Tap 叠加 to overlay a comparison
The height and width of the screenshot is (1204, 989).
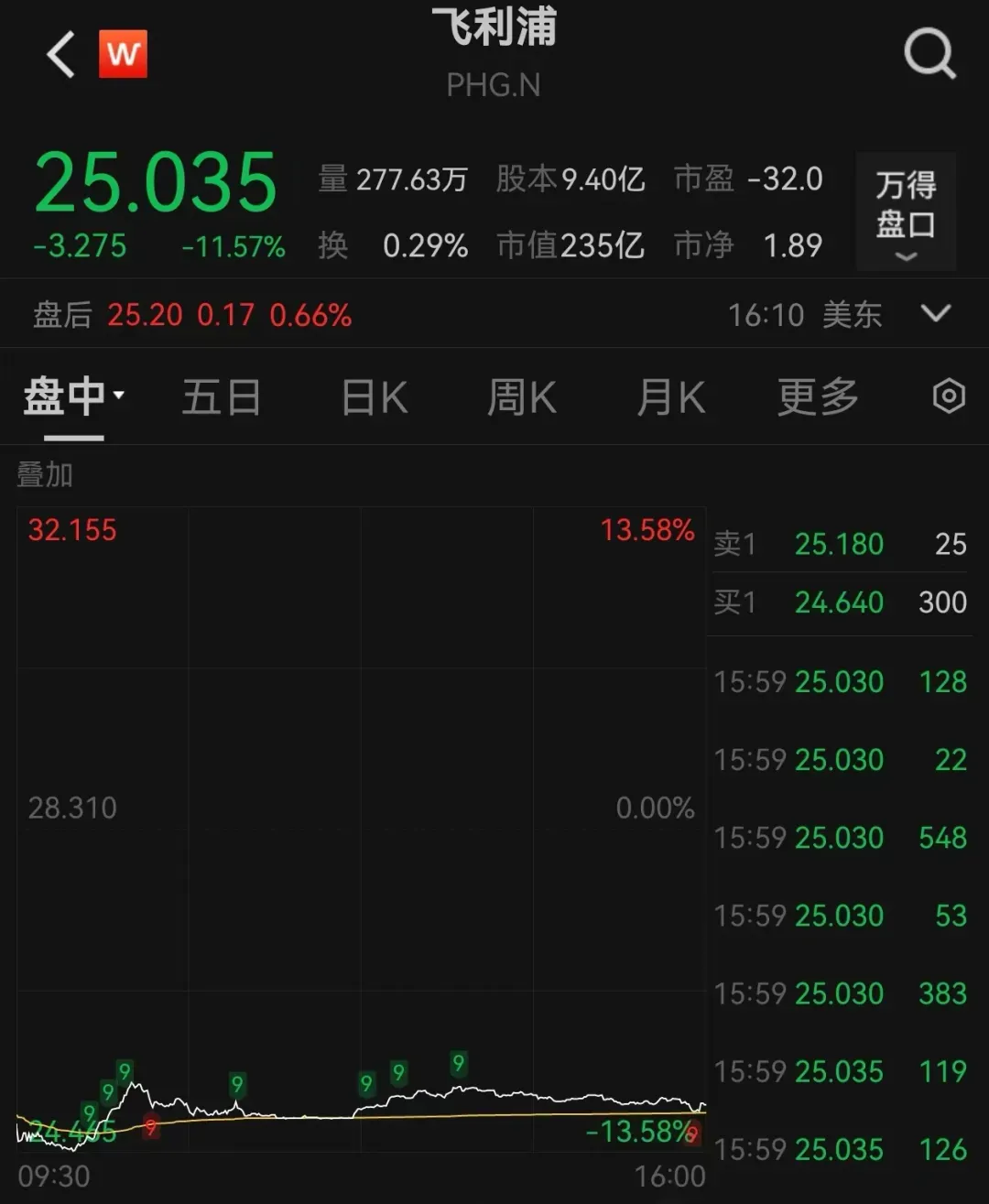tap(45, 474)
